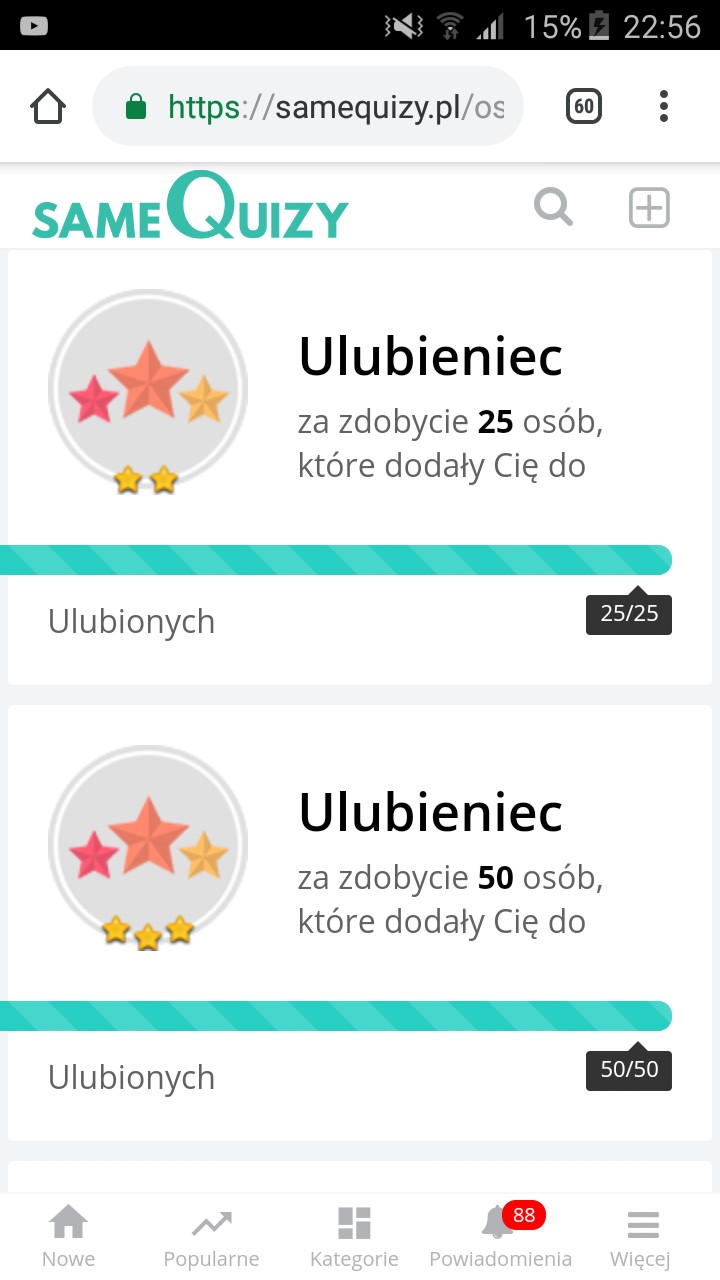Open the Więcej menu
This screenshot has width=720, height=1280.
click(641, 1237)
